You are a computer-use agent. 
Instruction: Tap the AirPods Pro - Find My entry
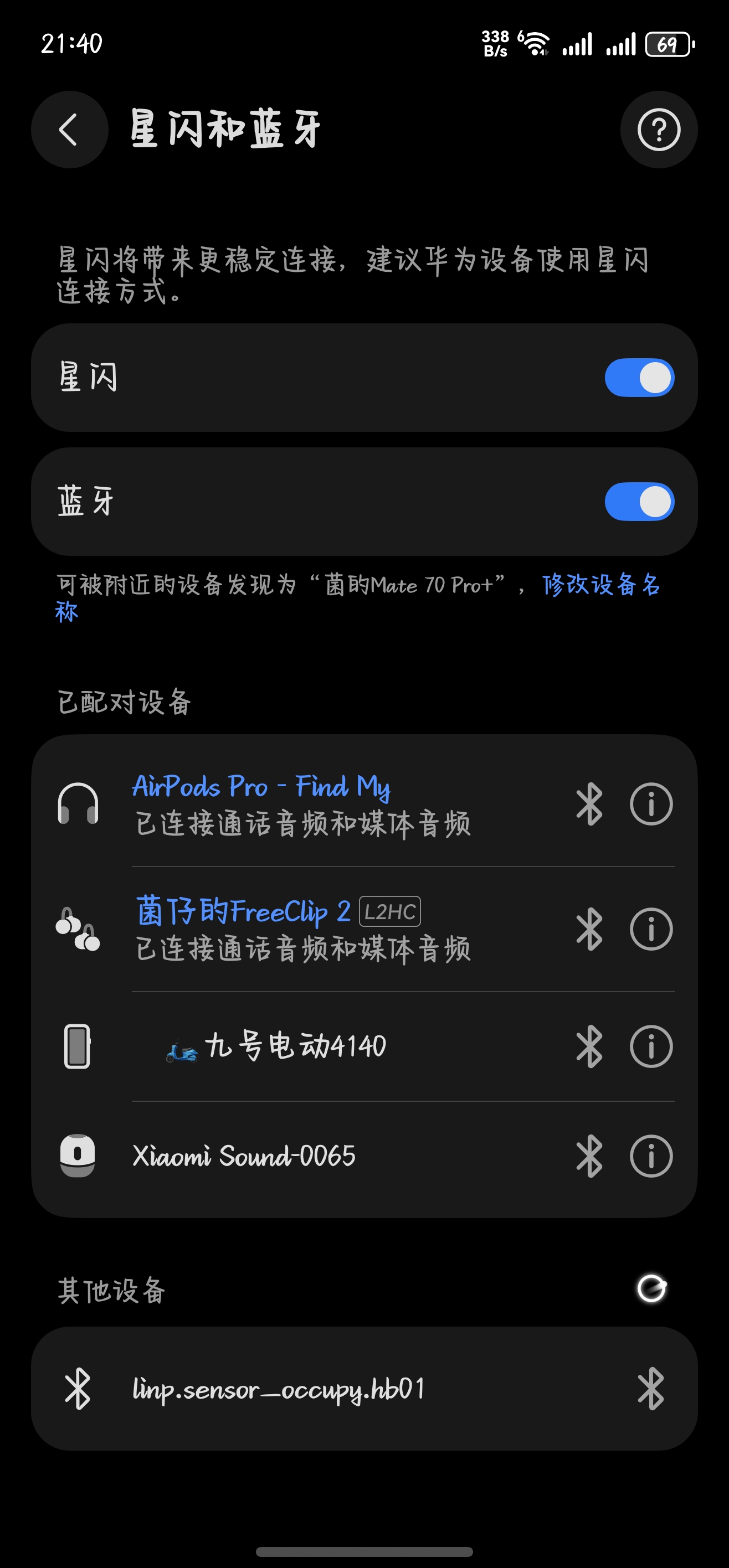click(262, 787)
